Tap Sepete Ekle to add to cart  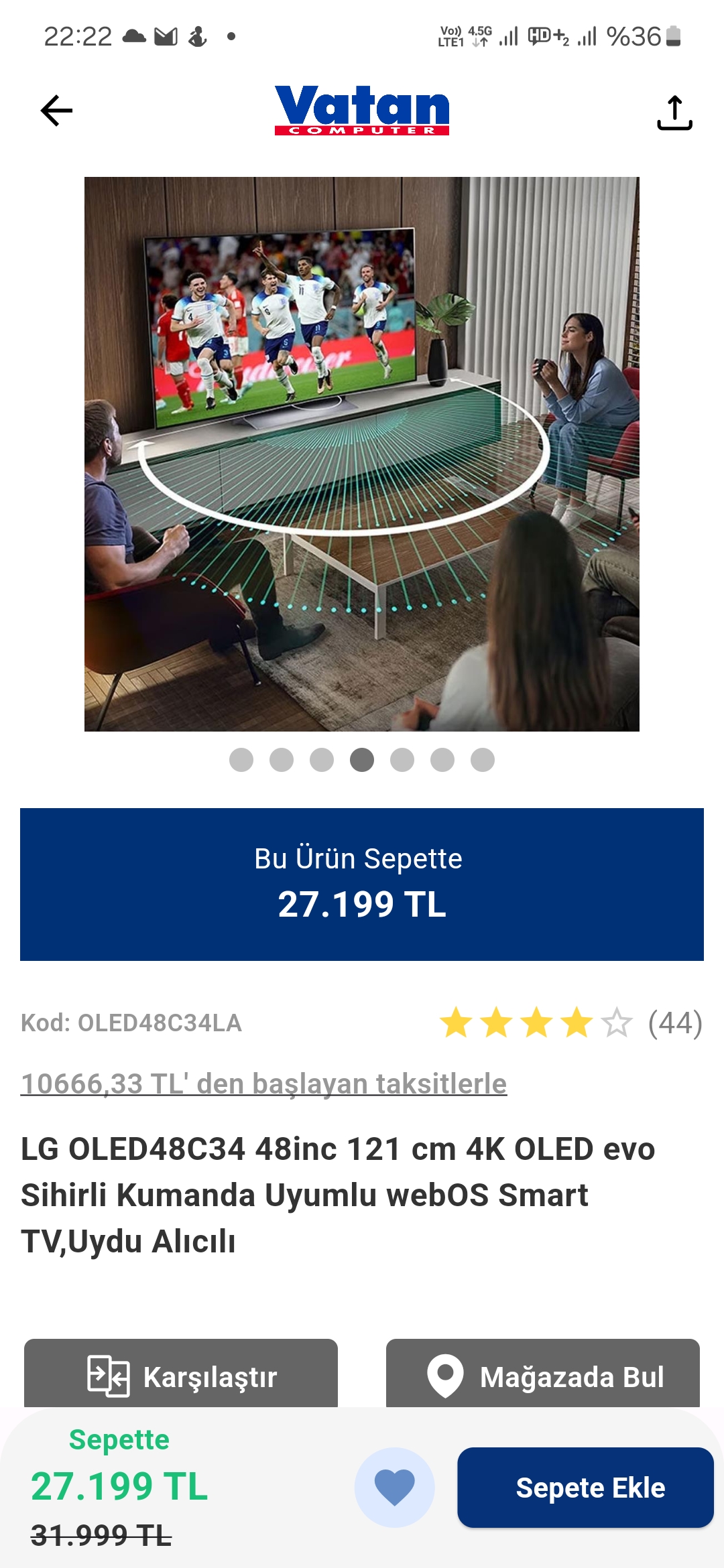click(585, 1487)
